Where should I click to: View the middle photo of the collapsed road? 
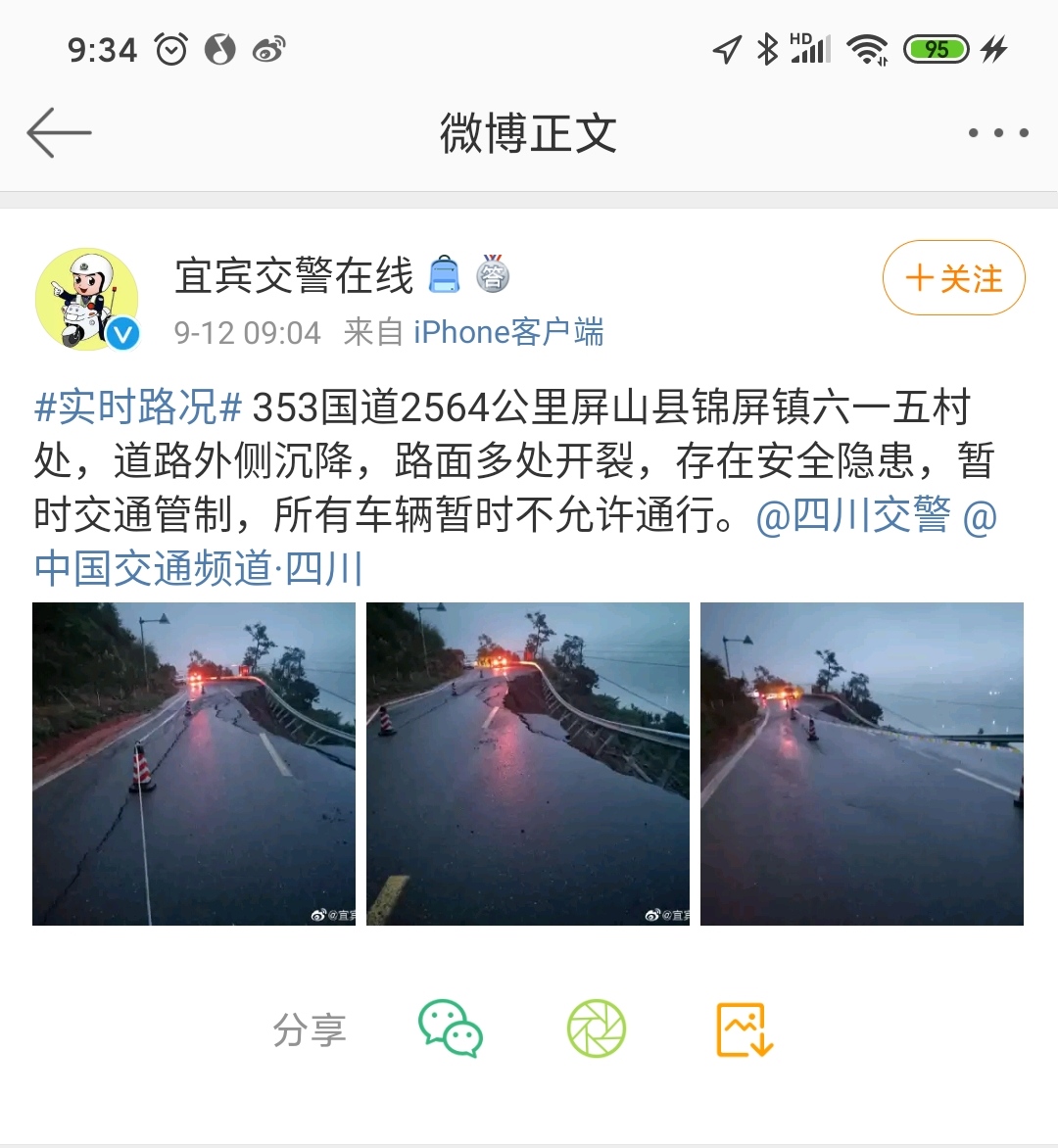coord(528,763)
